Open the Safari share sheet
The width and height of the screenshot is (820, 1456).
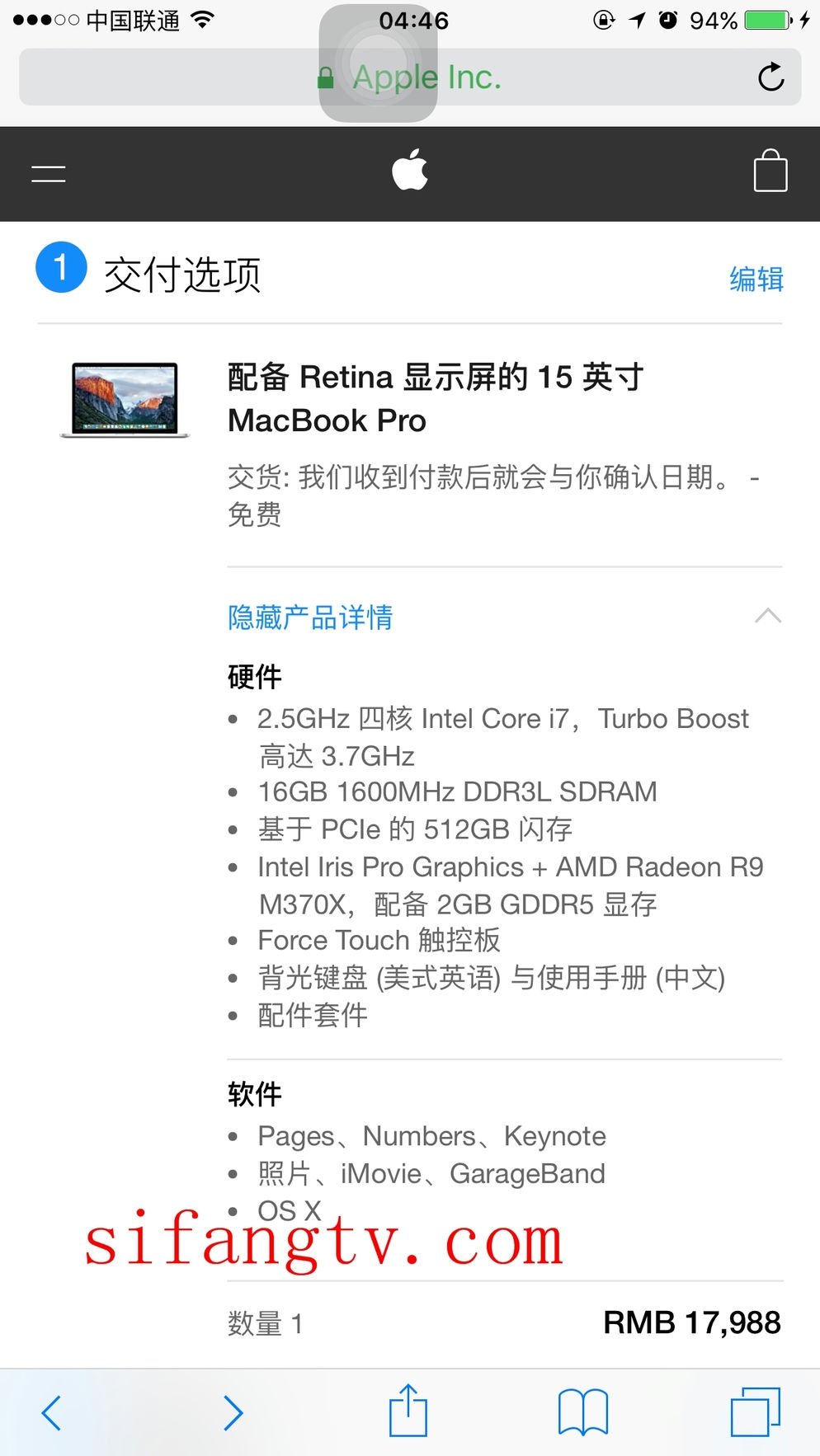(x=408, y=1411)
